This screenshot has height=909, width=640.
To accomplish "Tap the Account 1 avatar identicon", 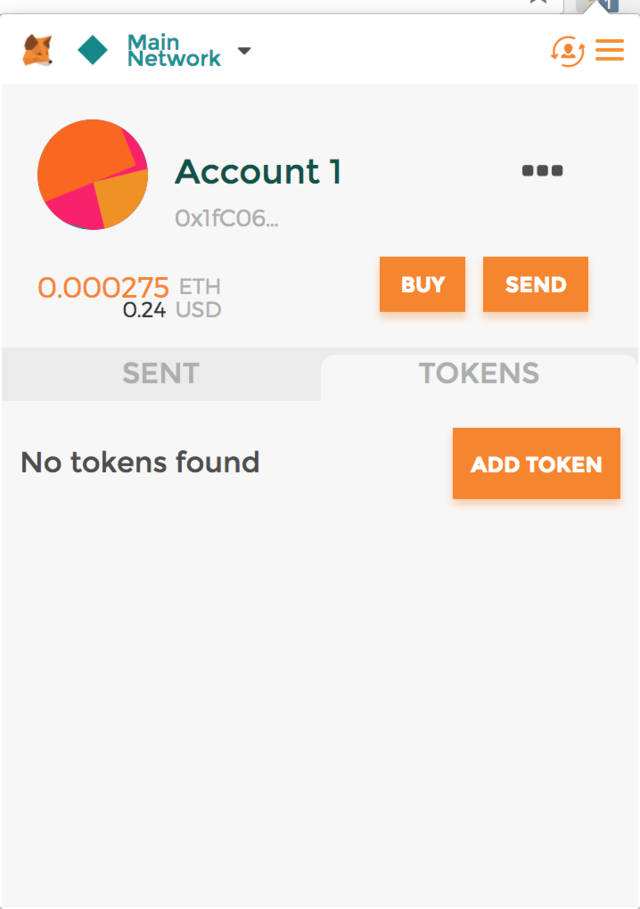I will [x=93, y=174].
